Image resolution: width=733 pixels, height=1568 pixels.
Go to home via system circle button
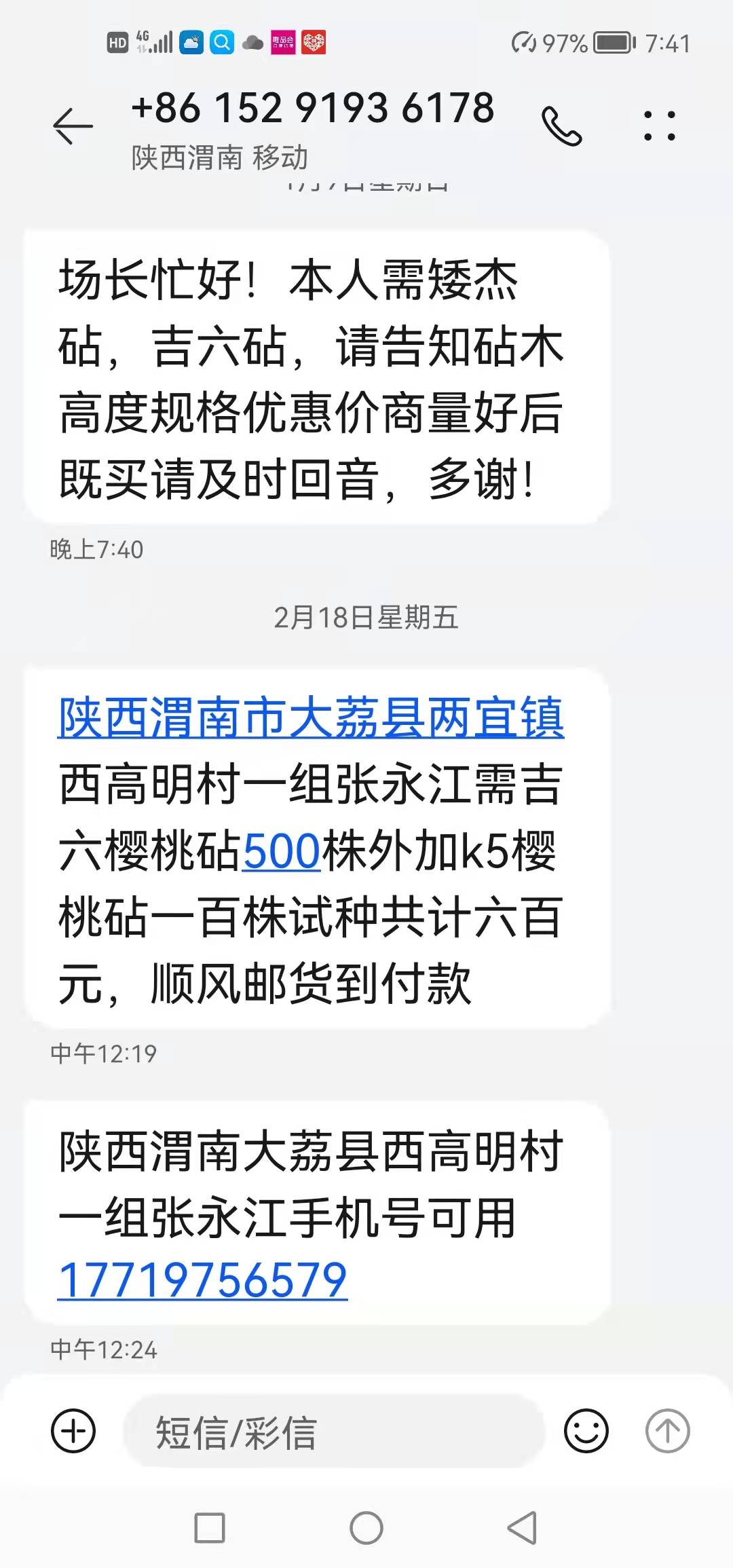366,1528
